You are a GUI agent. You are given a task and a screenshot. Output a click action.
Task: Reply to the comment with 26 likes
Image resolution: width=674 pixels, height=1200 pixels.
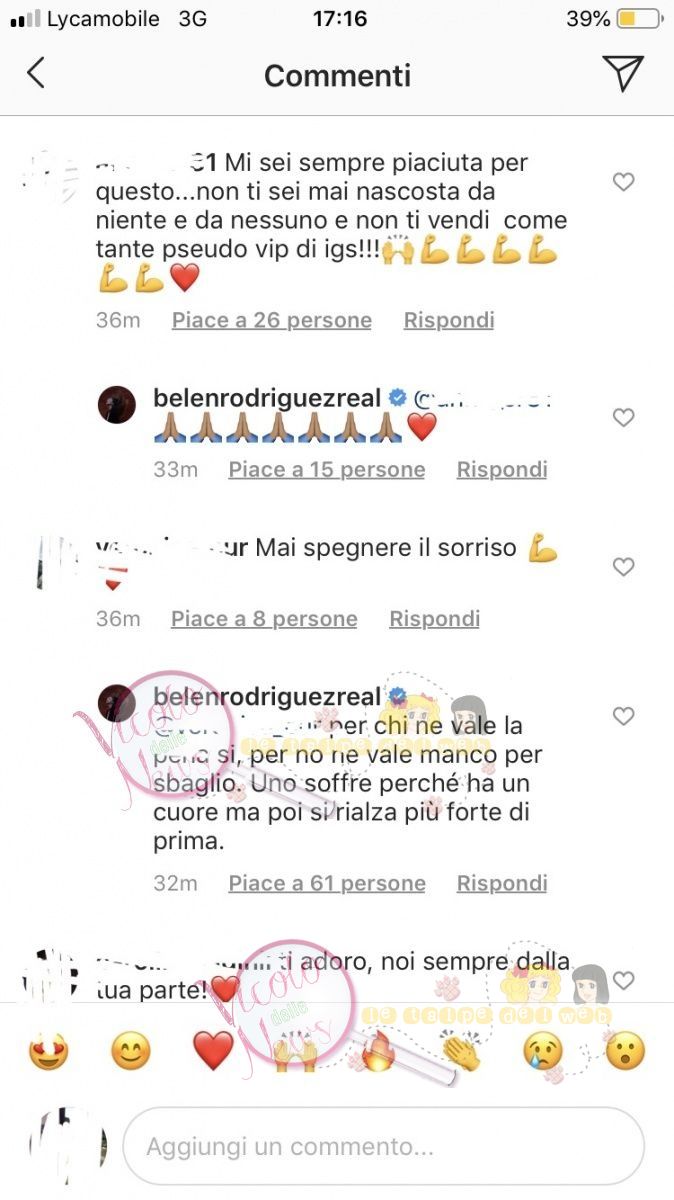click(449, 320)
